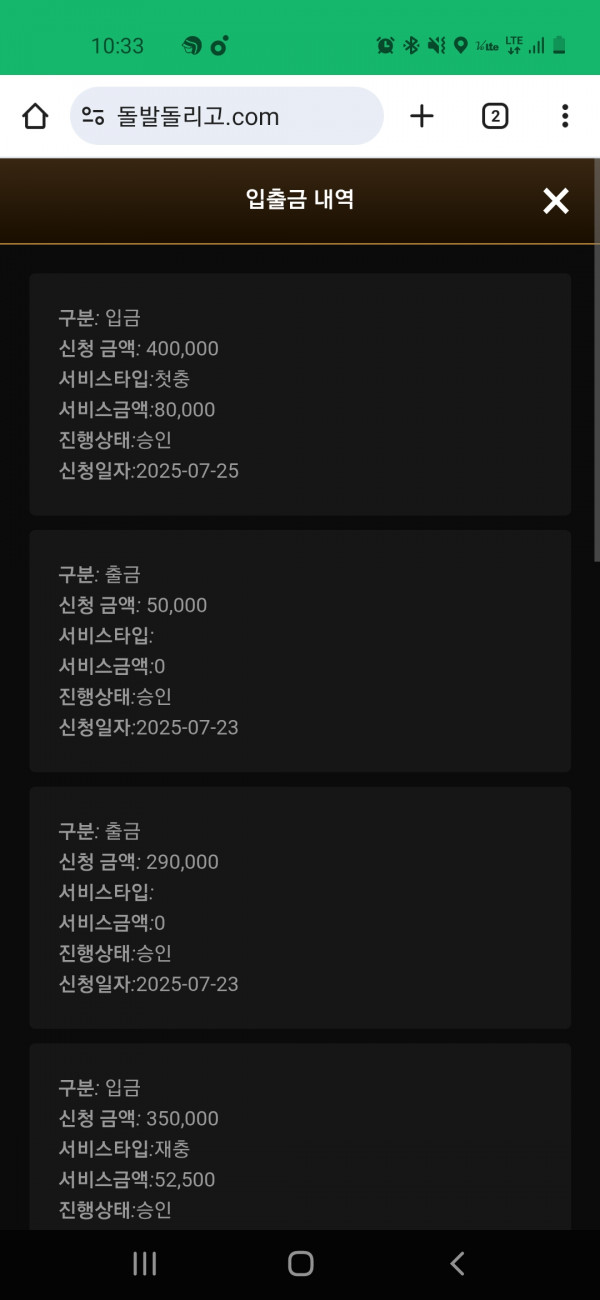Image resolution: width=600 pixels, height=1300 pixels.
Task: Open the tab switcher showing 2 tabs
Action: [494, 116]
